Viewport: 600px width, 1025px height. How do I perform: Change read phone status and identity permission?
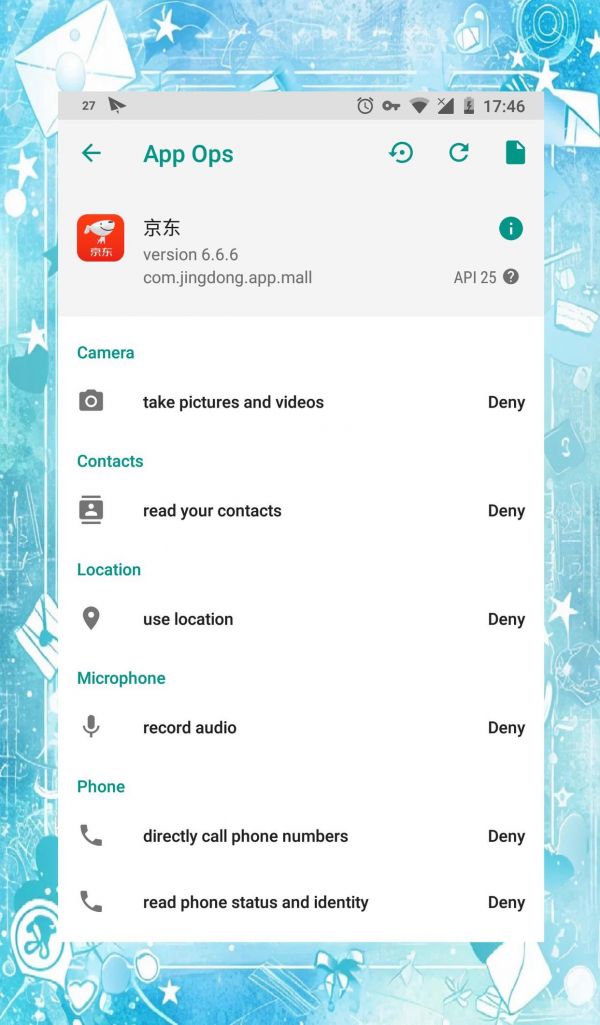point(301,902)
